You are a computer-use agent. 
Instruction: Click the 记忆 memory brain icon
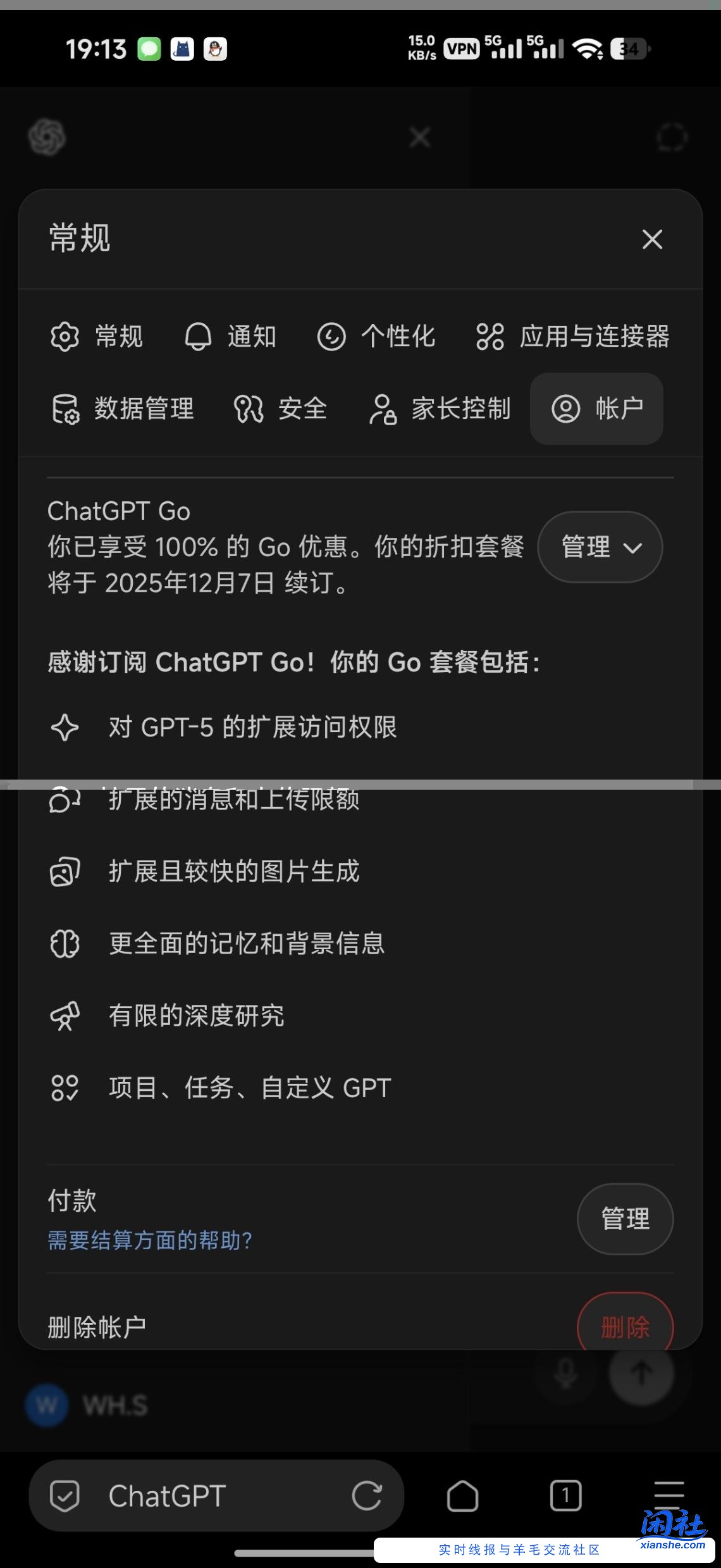click(64, 943)
